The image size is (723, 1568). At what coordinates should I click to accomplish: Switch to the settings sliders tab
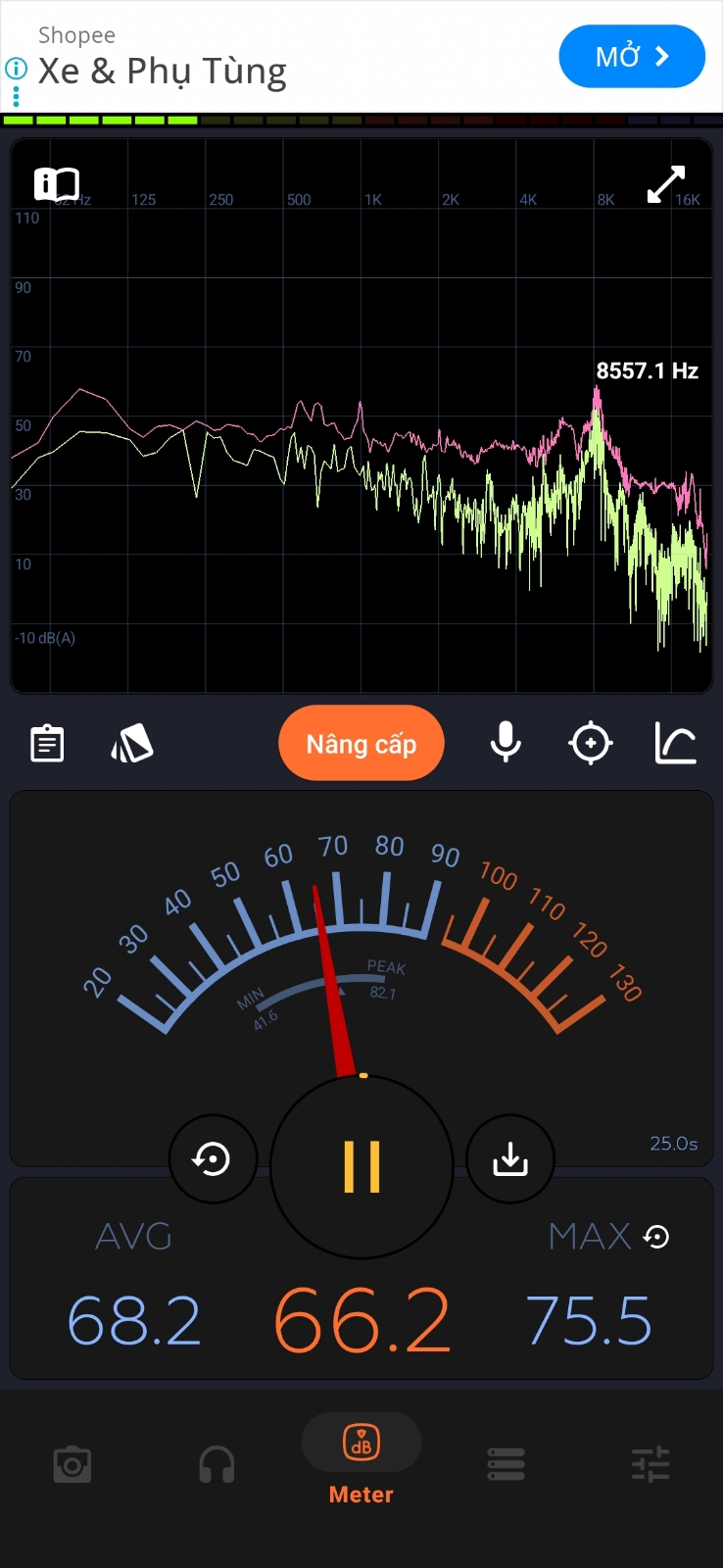[651, 1465]
